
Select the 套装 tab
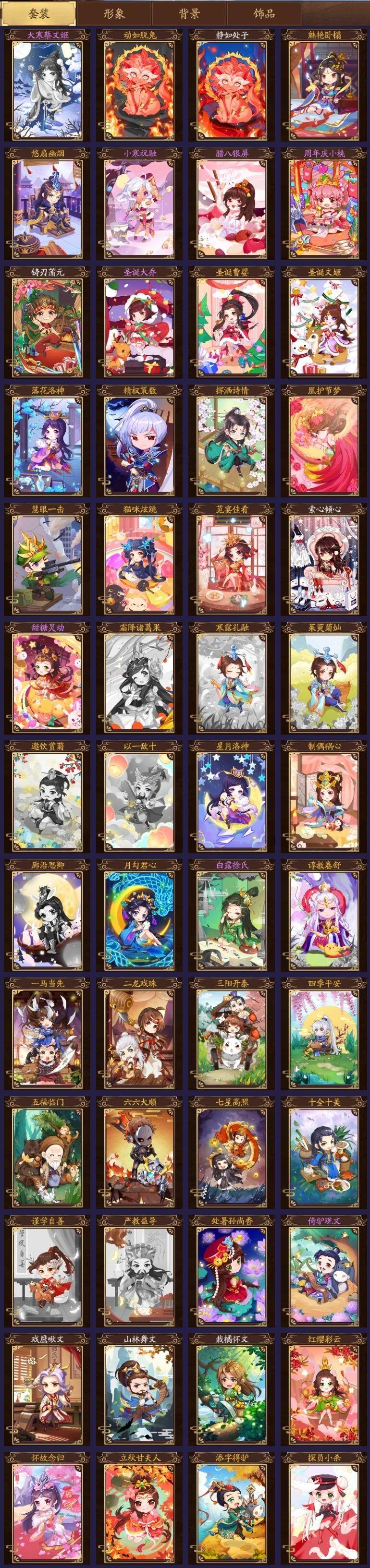click(39, 13)
